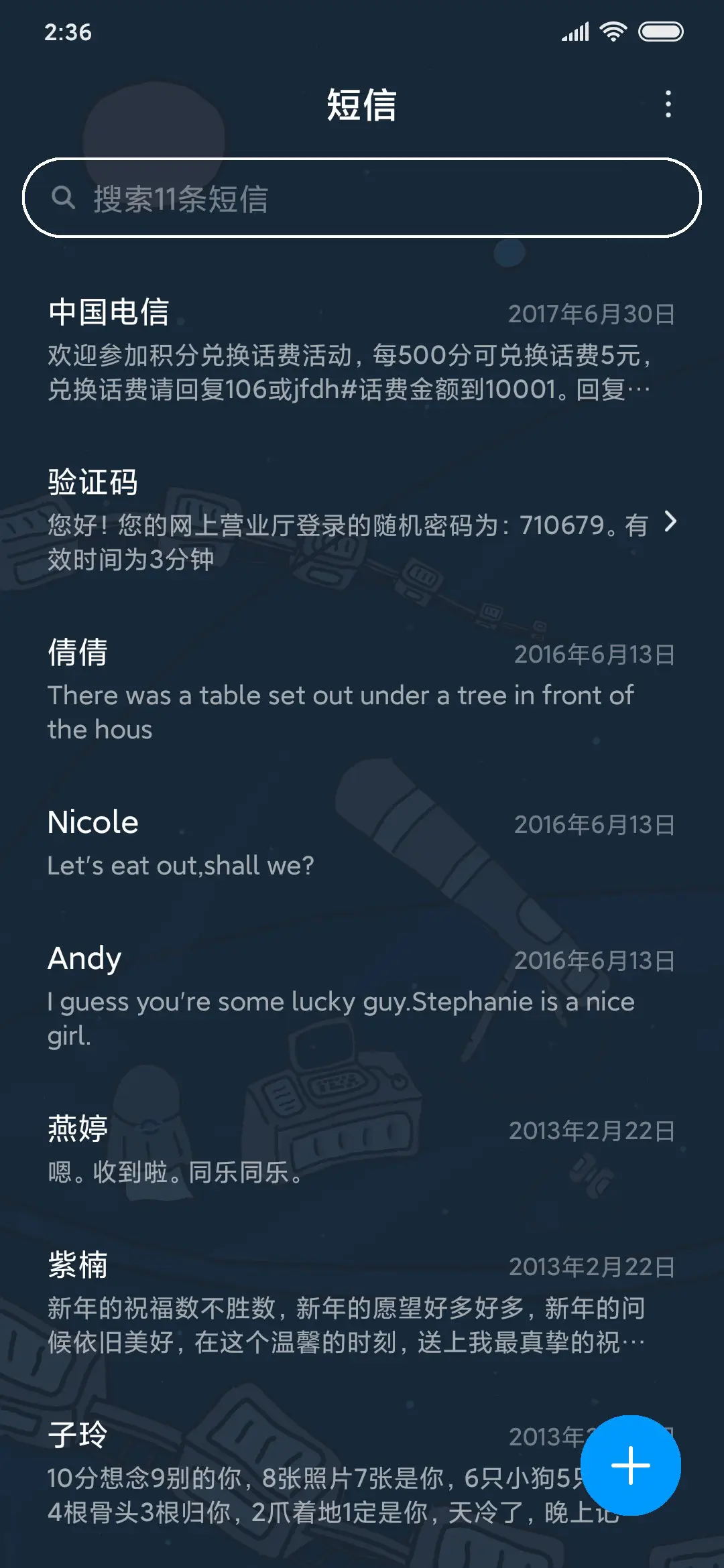Viewport: 724px width, 1568px height.
Task: Check Wi-Fi status icon in status bar
Action: [x=612, y=29]
